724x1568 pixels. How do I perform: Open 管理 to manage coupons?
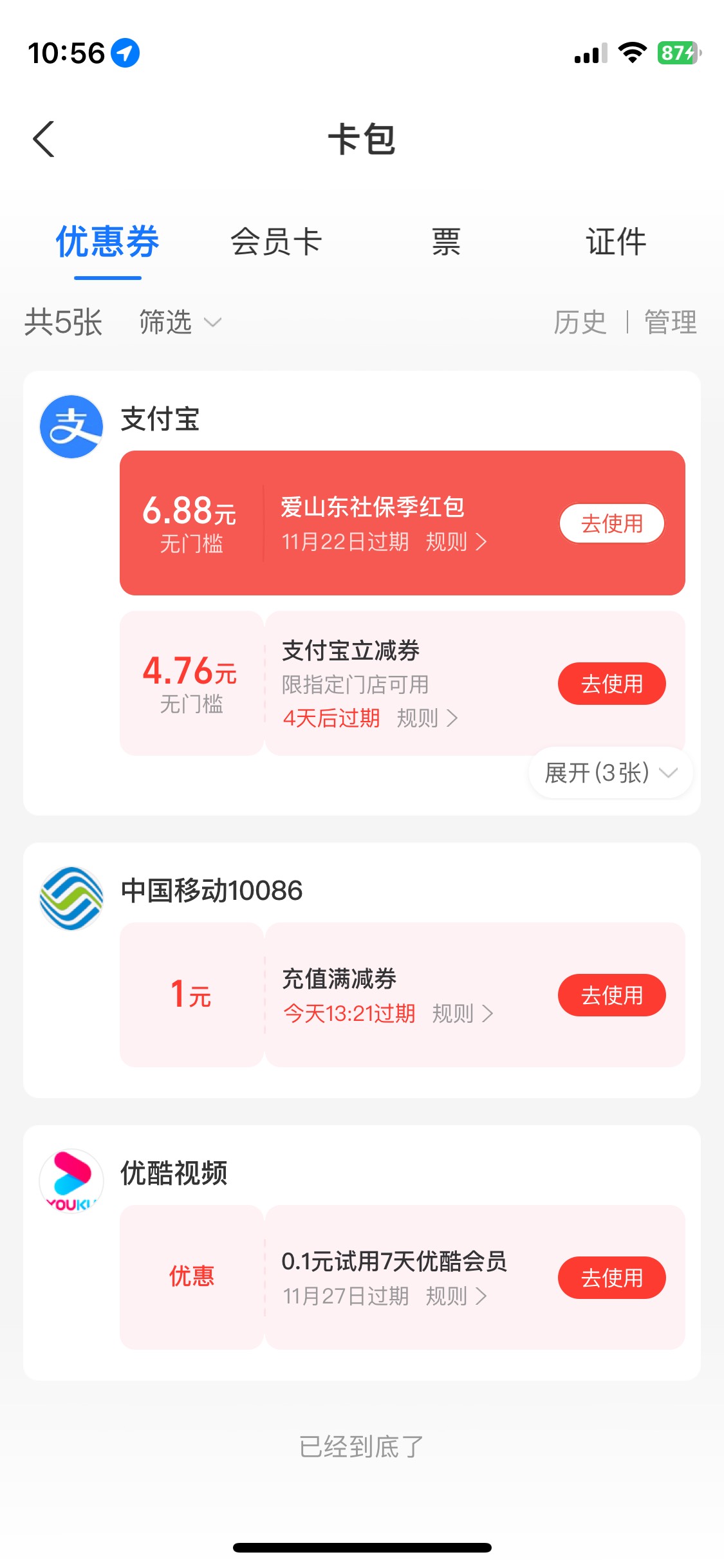[671, 322]
